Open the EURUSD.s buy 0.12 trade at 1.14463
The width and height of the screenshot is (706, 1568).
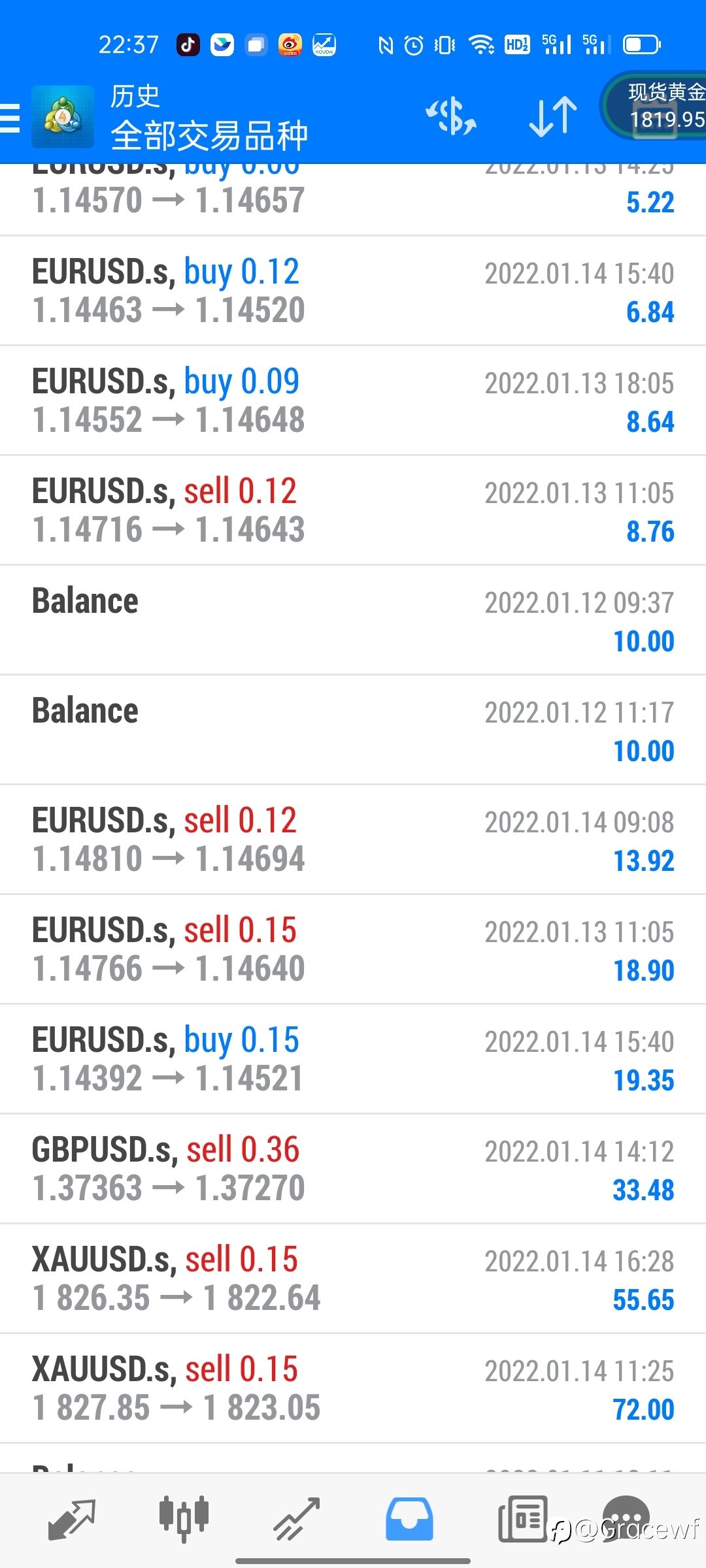click(353, 291)
